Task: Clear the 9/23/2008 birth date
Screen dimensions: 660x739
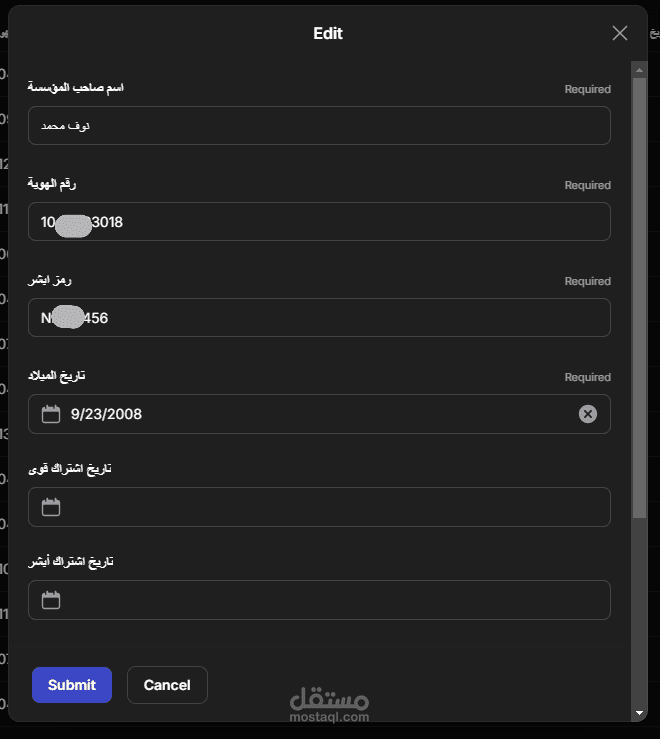Action: tap(588, 414)
